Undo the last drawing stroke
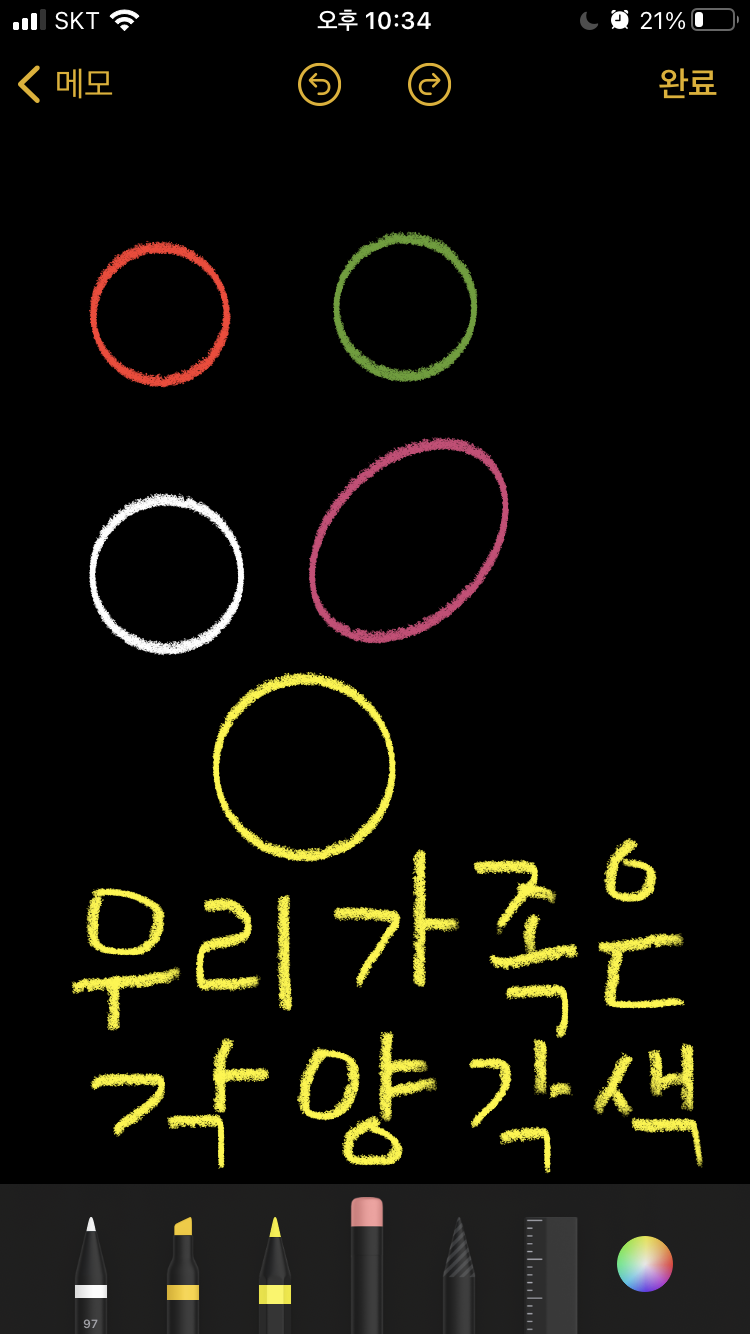Screen dimensions: 750x1334 coord(319,84)
